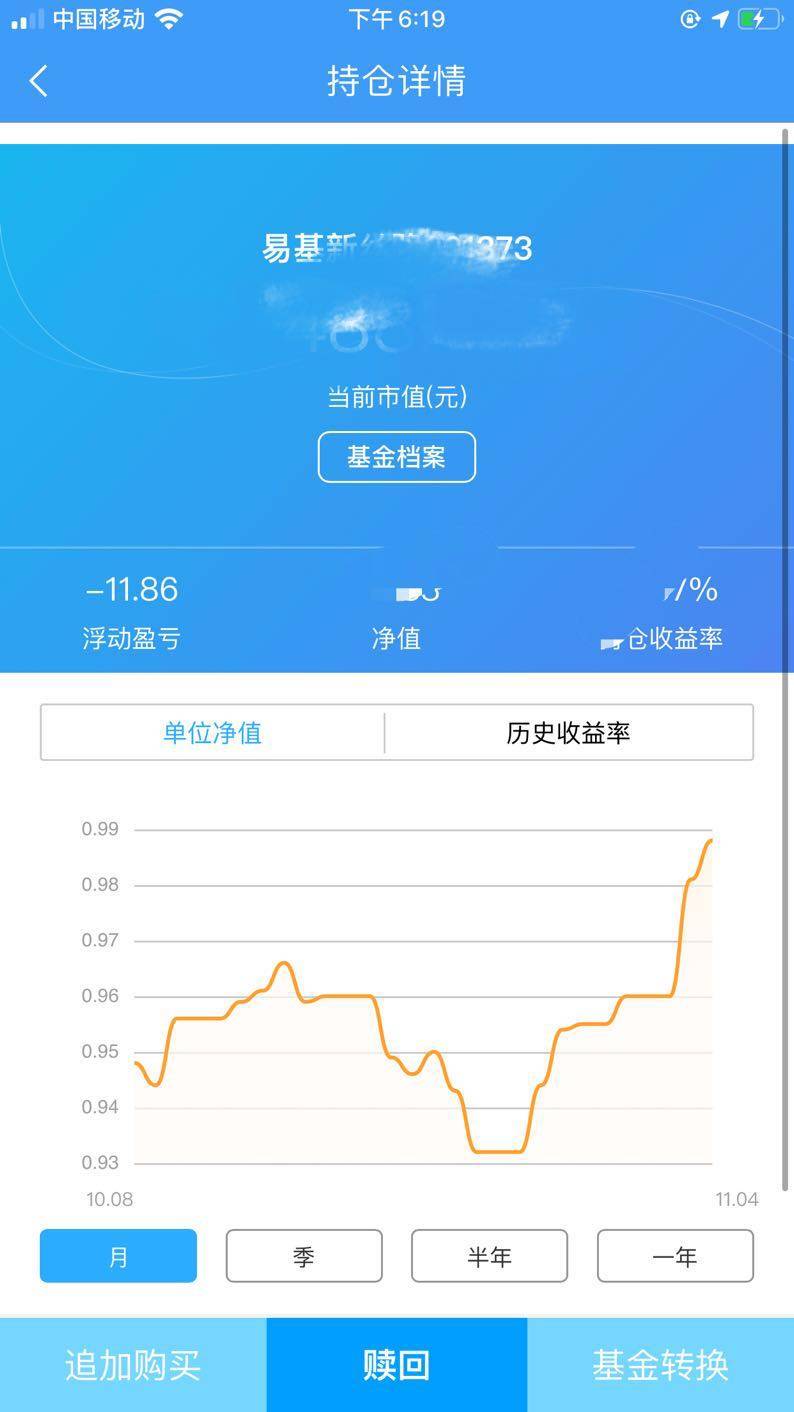
Task: Show the 半年 chart range
Action: point(489,1256)
